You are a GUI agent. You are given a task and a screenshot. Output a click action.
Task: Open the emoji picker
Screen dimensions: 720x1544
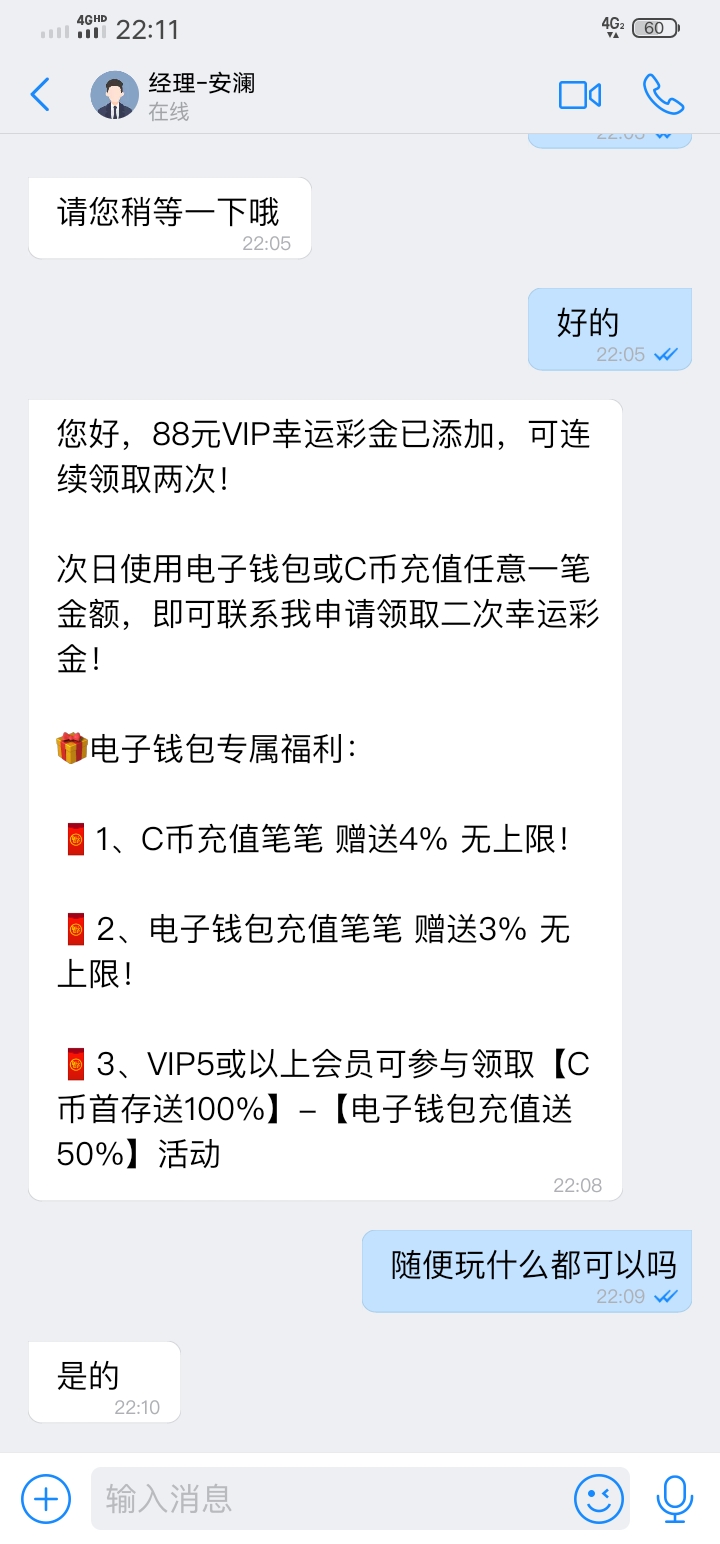tap(598, 1499)
